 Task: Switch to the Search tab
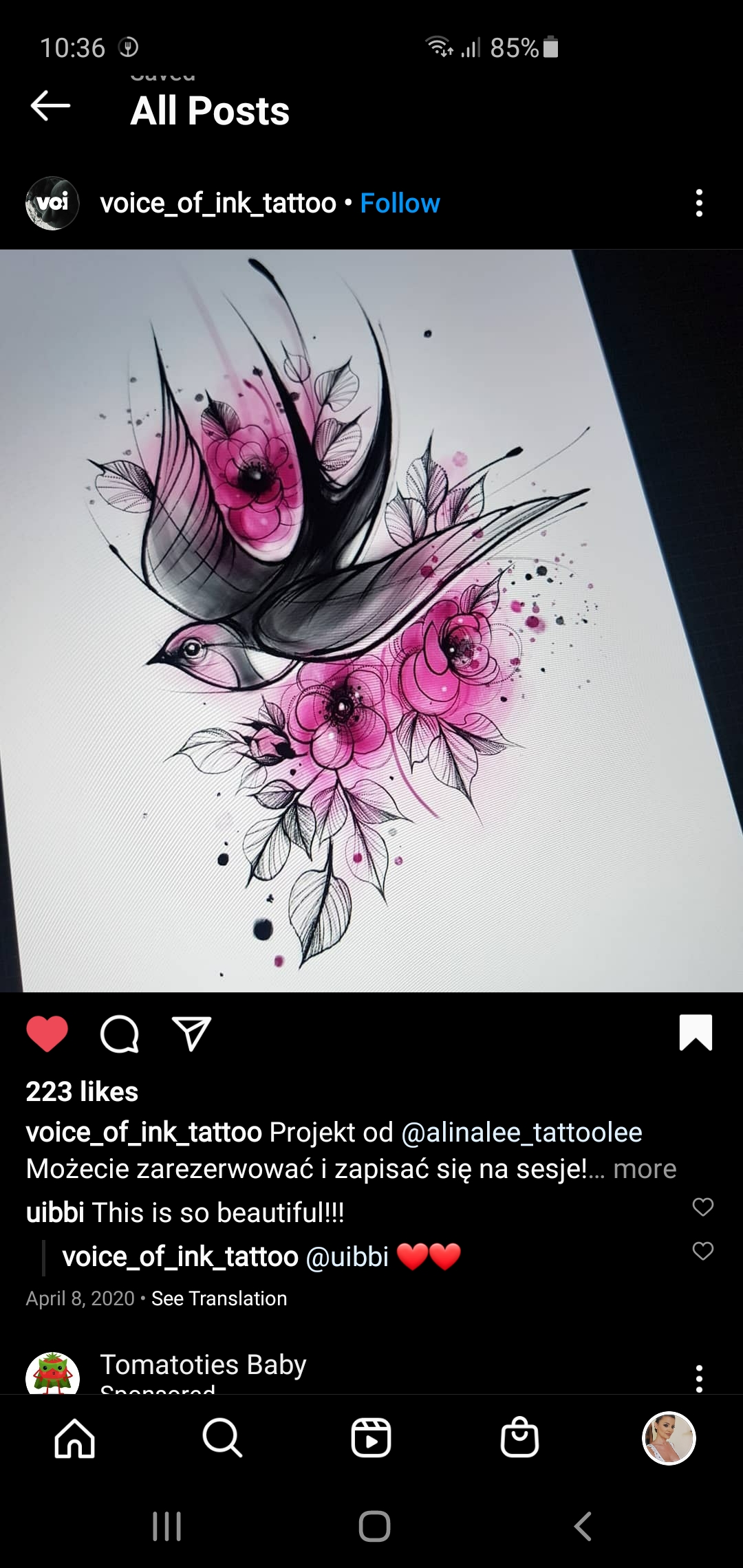click(222, 1438)
